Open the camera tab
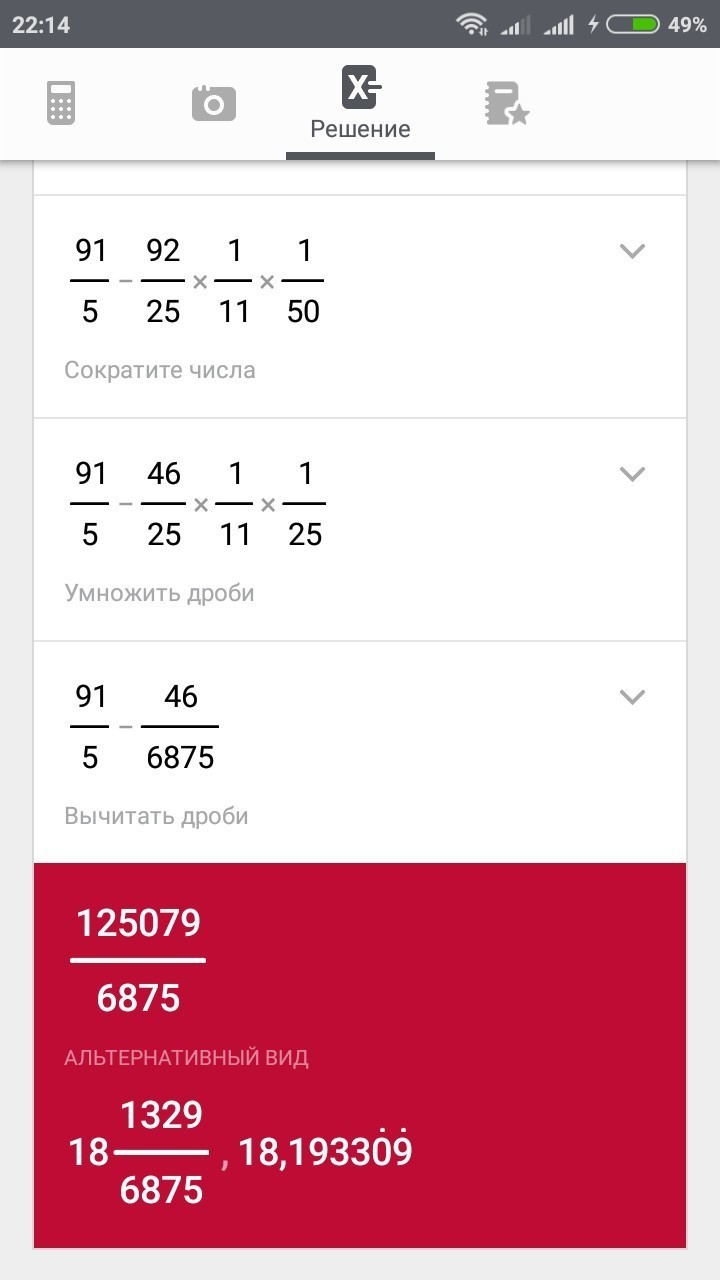Image resolution: width=720 pixels, height=1280 pixels. 213,104
